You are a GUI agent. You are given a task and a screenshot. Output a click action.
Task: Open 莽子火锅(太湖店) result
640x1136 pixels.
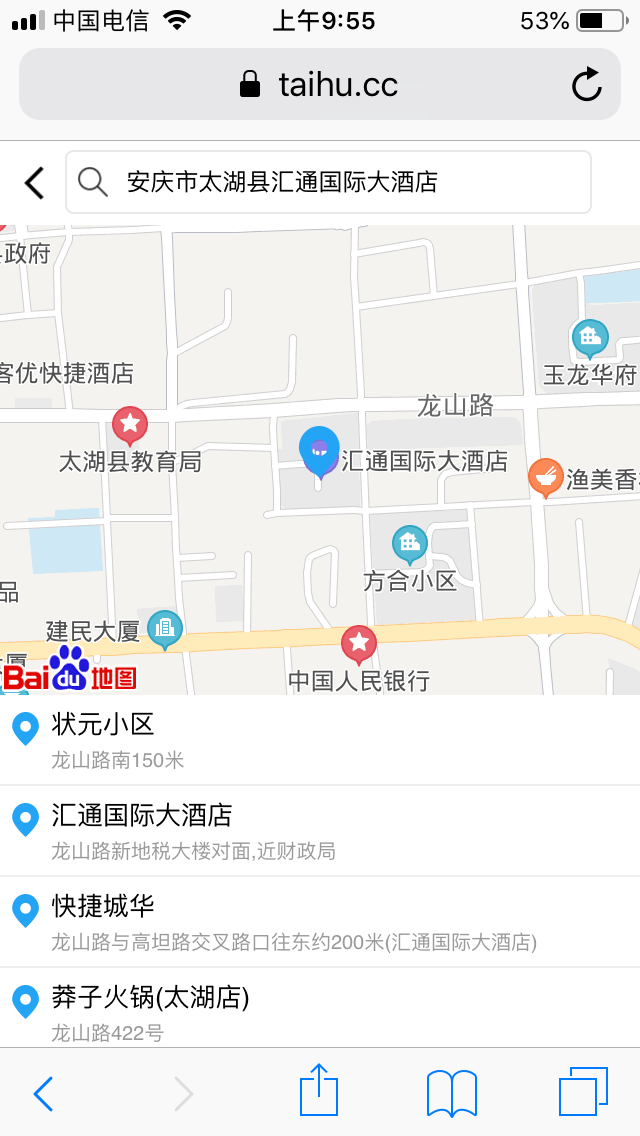pyautogui.click(x=320, y=1008)
